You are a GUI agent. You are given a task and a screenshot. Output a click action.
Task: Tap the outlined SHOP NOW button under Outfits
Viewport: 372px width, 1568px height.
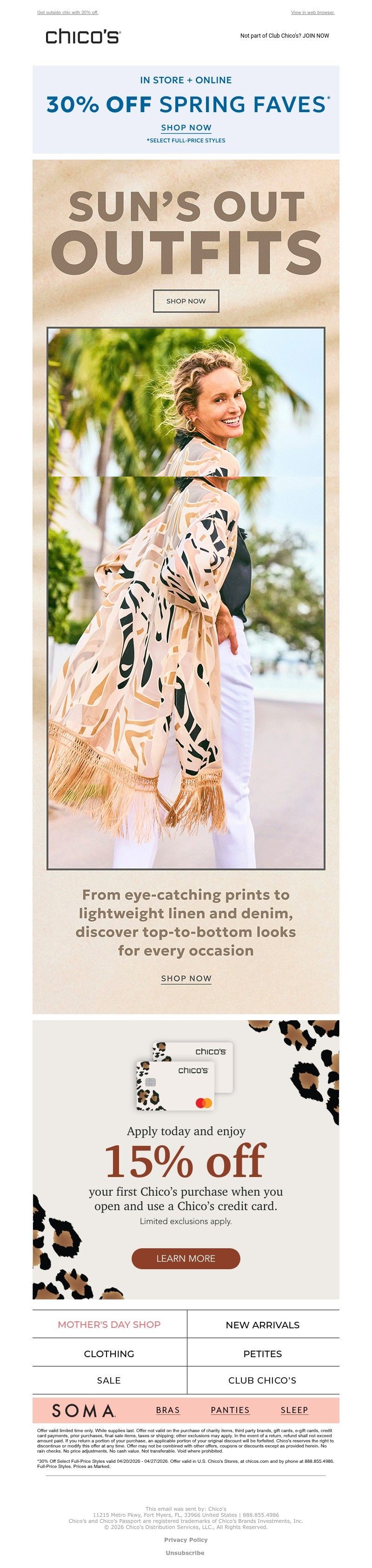pos(186,301)
